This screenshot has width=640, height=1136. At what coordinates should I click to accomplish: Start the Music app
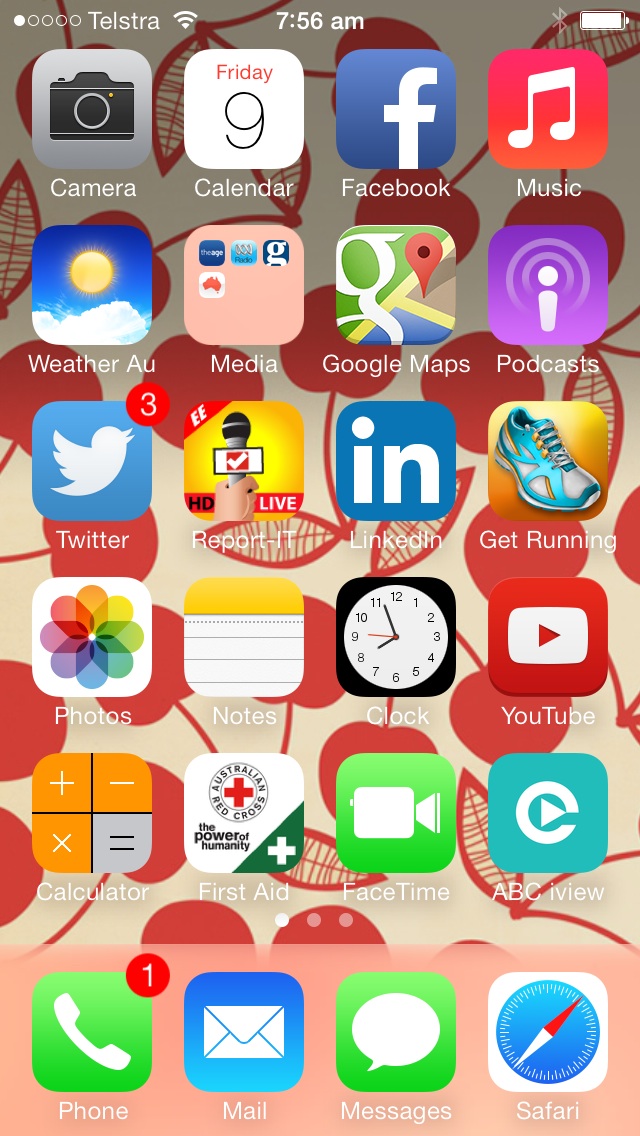548,109
